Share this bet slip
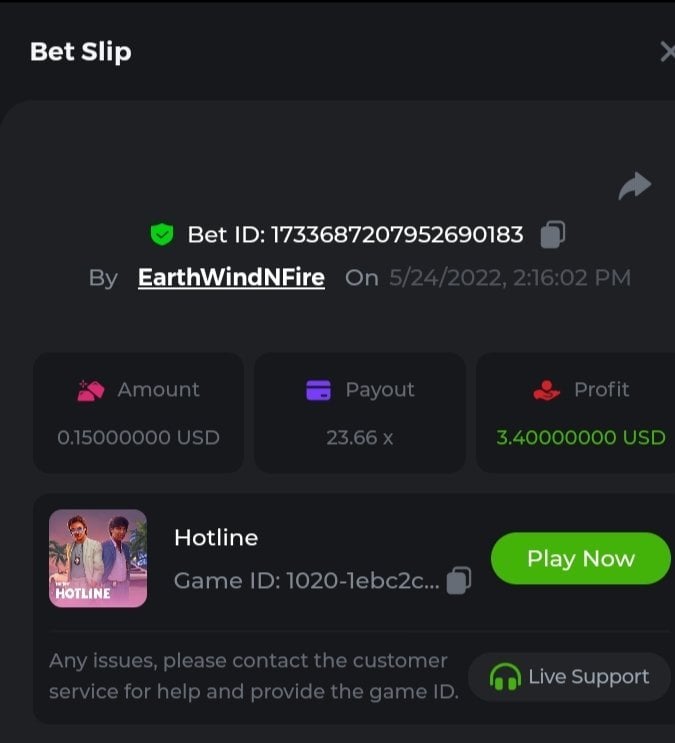The height and width of the screenshot is (743, 675). pyautogui.click(x=634, y=186)
